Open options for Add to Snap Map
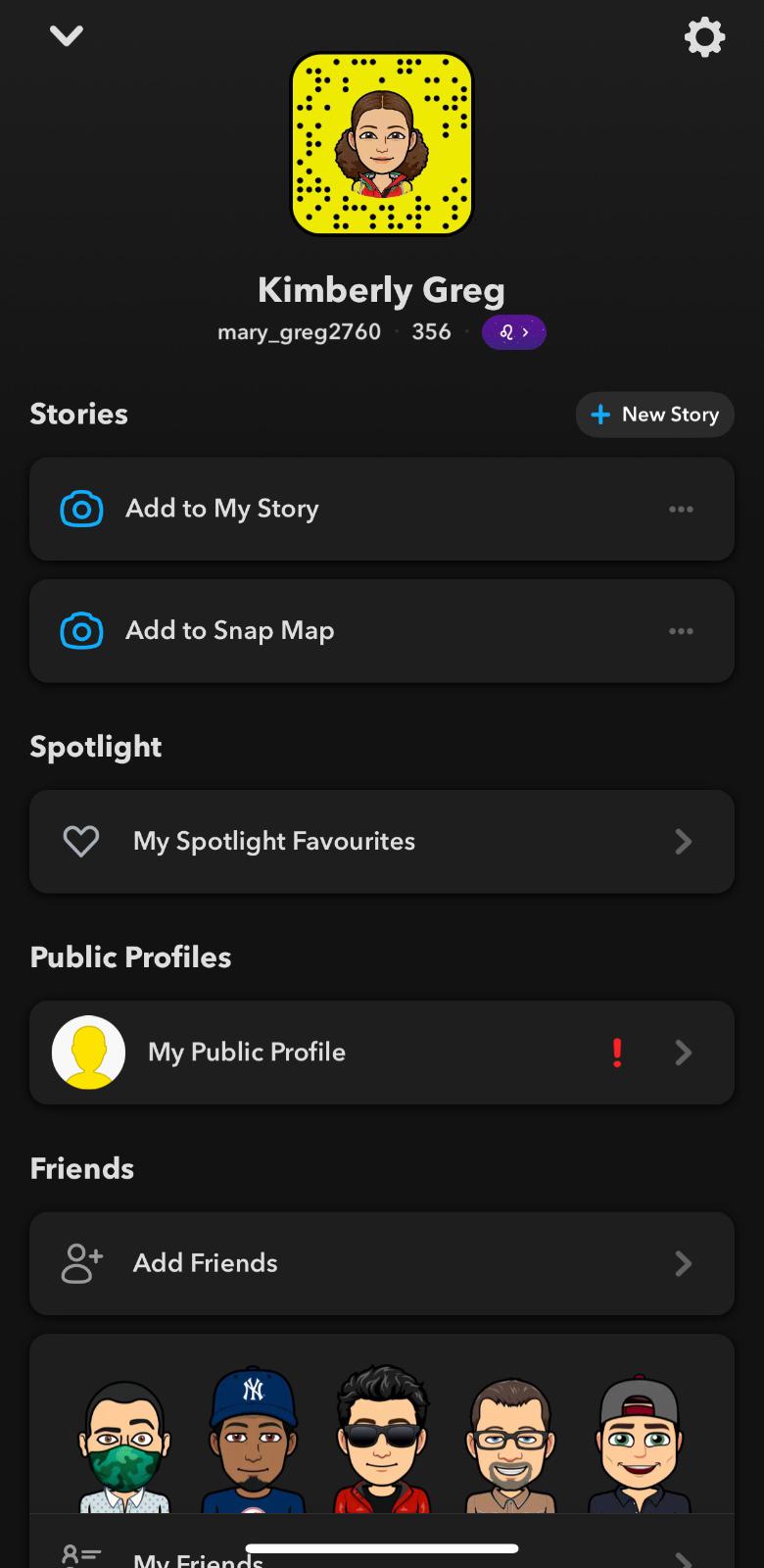Screen dimensions: 764x1568 click(x=681, y=631)
